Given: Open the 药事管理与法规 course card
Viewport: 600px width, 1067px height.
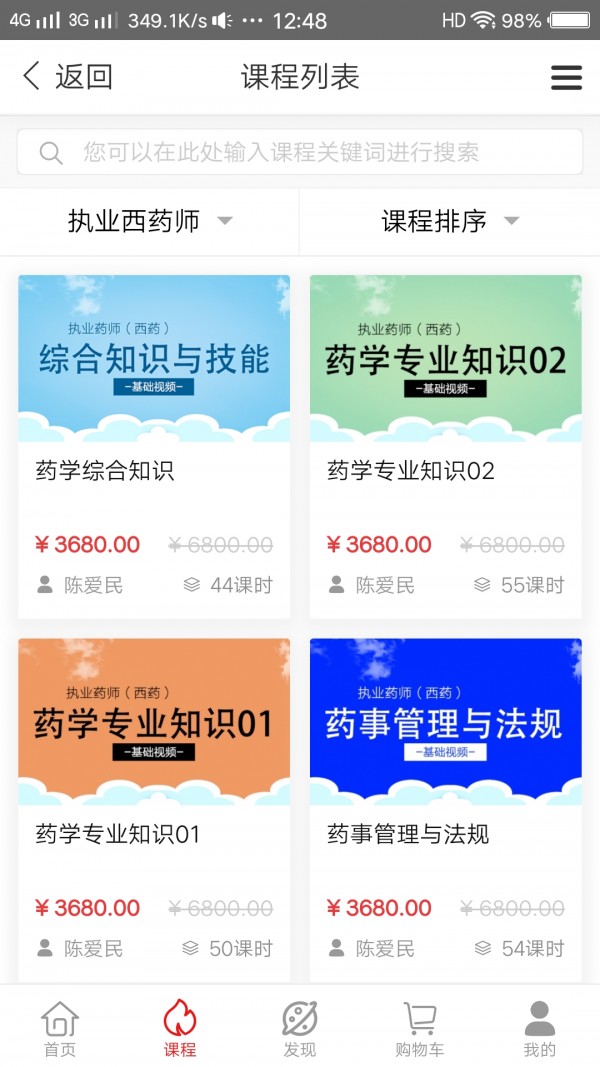Looking at the screenshot, I should pos(446,810).
